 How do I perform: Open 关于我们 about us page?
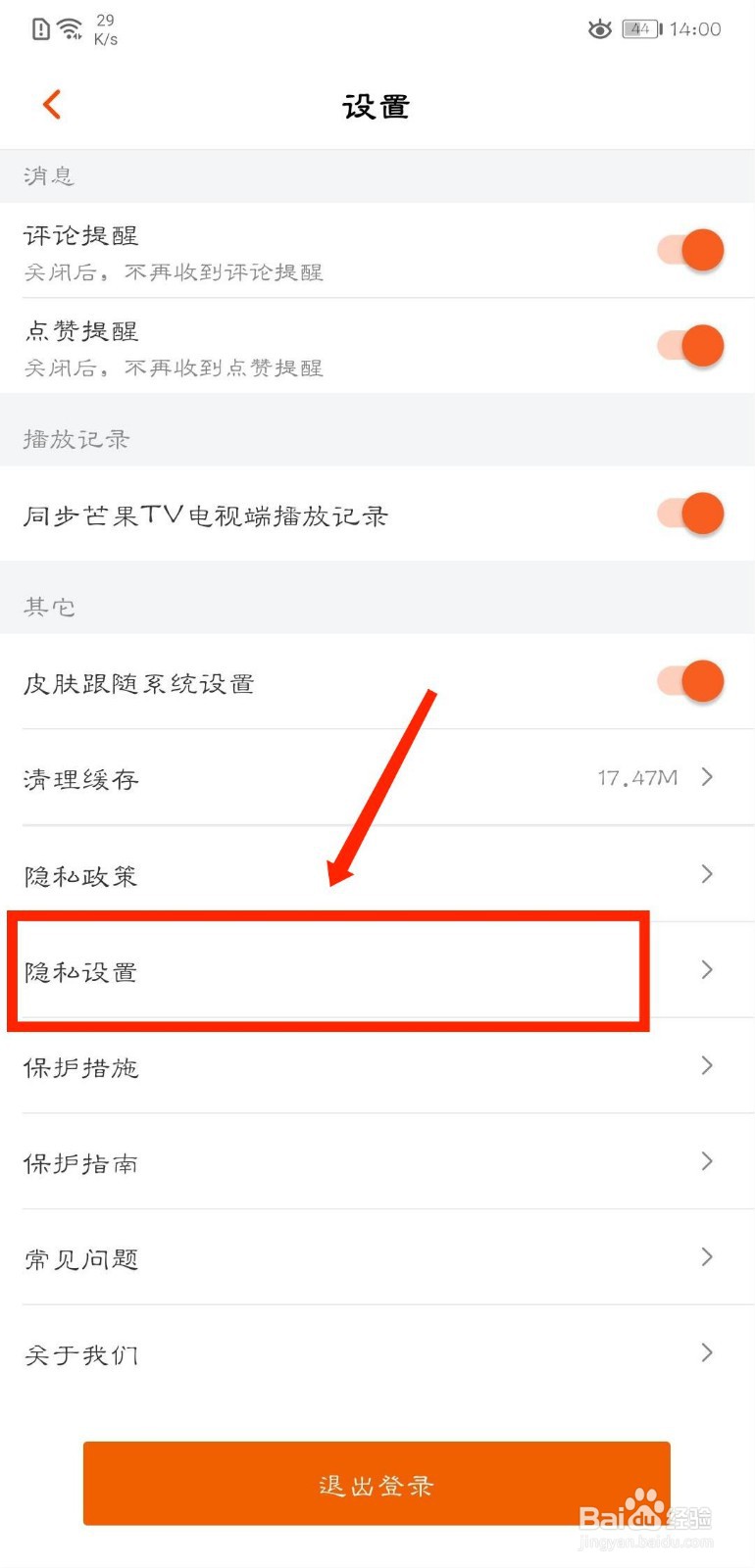(377, 1353)
